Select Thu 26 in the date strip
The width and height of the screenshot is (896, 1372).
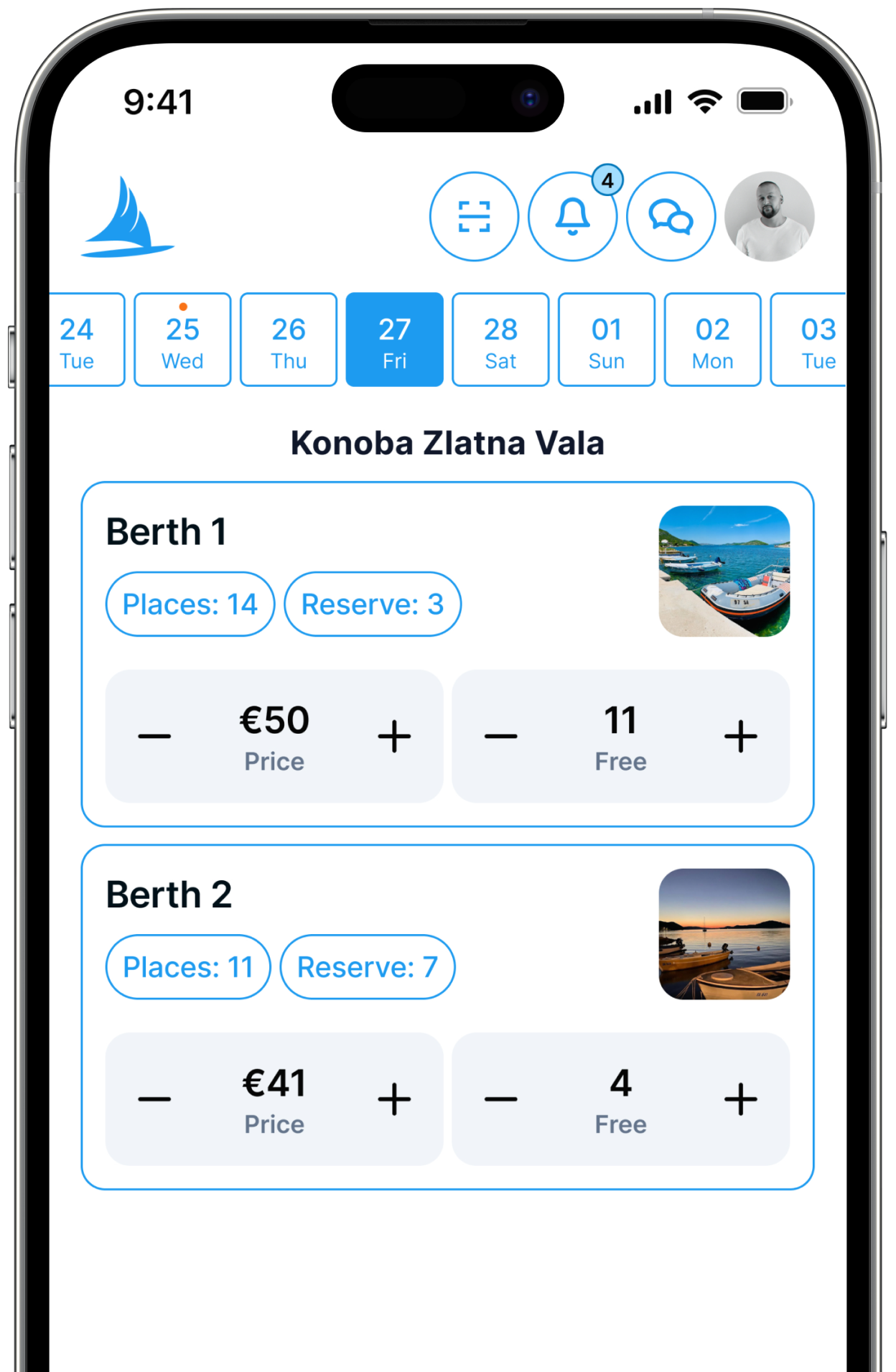pos(289,340)
